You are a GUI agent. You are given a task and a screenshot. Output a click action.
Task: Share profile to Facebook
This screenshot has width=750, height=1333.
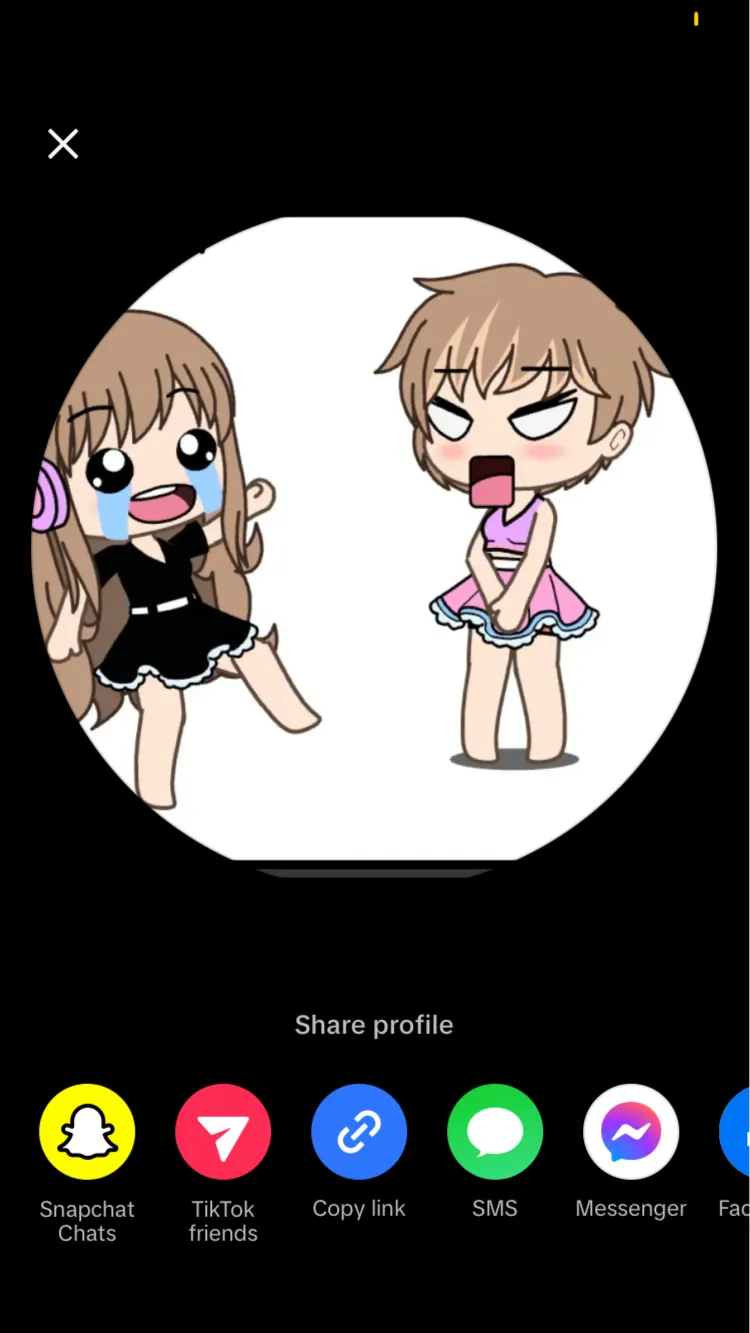737,1132
